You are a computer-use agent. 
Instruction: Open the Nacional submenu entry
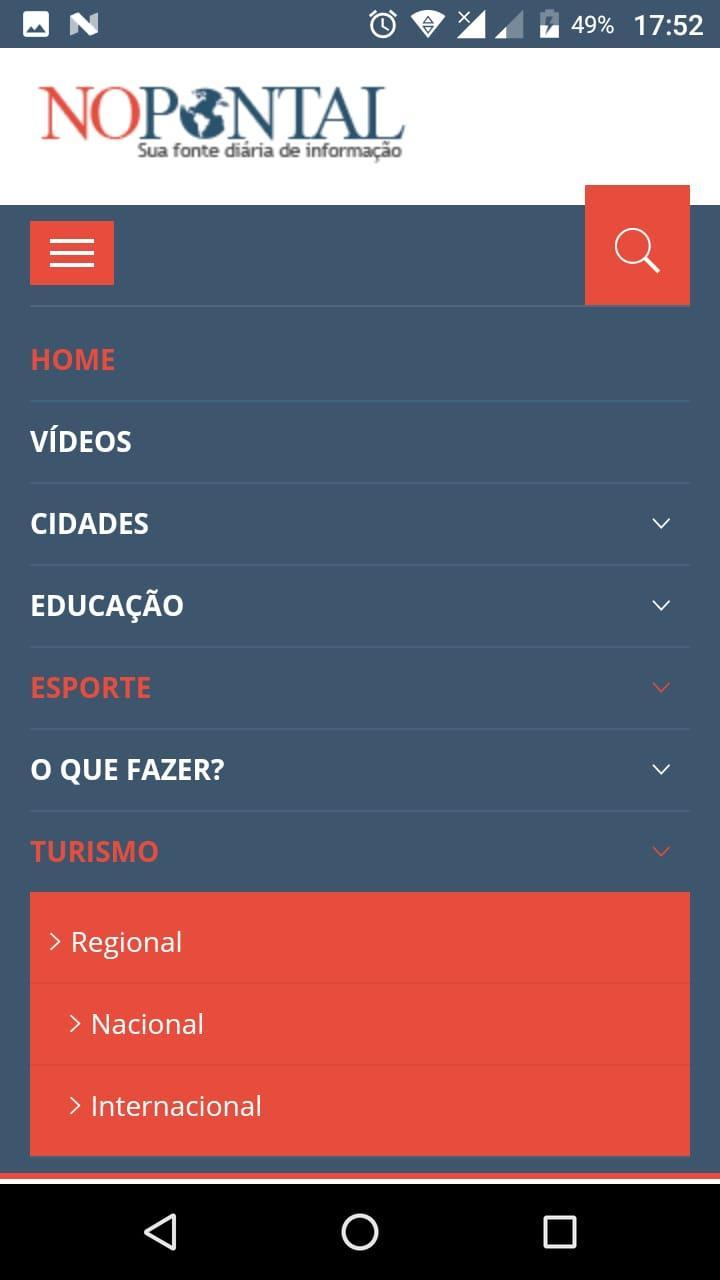(360, 1024)
